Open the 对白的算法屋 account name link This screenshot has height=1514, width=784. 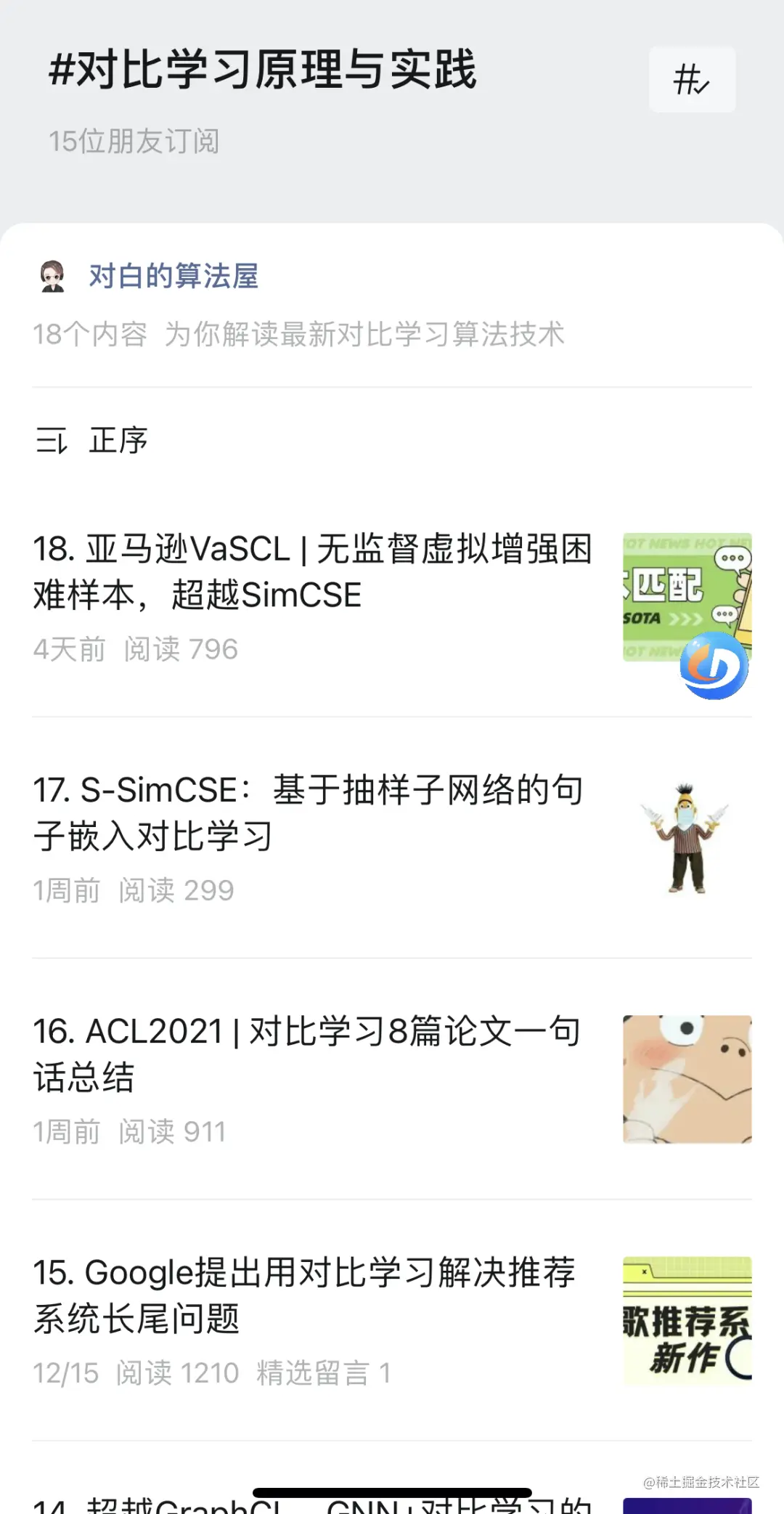(173, 275)
